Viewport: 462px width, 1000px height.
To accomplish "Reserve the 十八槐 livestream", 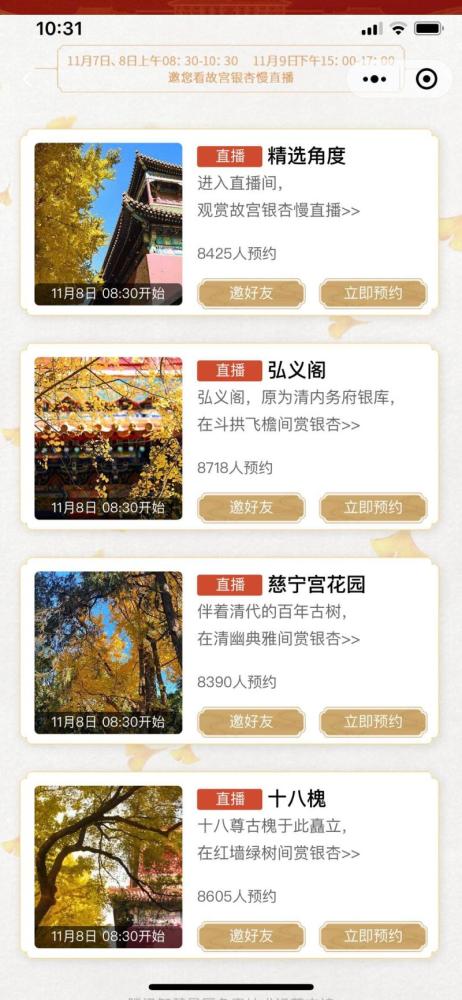I will point(373,936).
